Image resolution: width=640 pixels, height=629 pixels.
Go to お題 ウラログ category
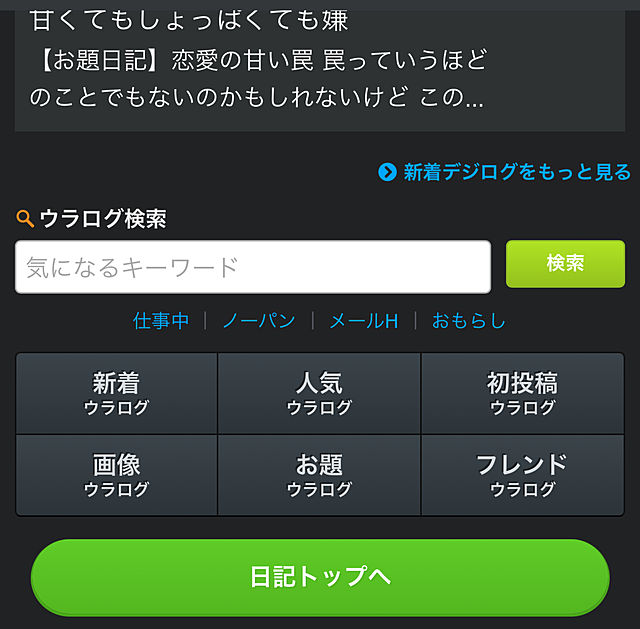pyautogui.click(x=319, y=475)
